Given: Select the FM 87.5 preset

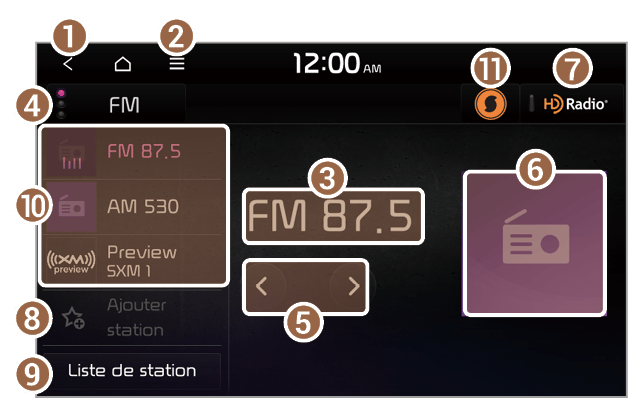Looking at the screenshot, I should pyautogui.click(x=133, y=152).
